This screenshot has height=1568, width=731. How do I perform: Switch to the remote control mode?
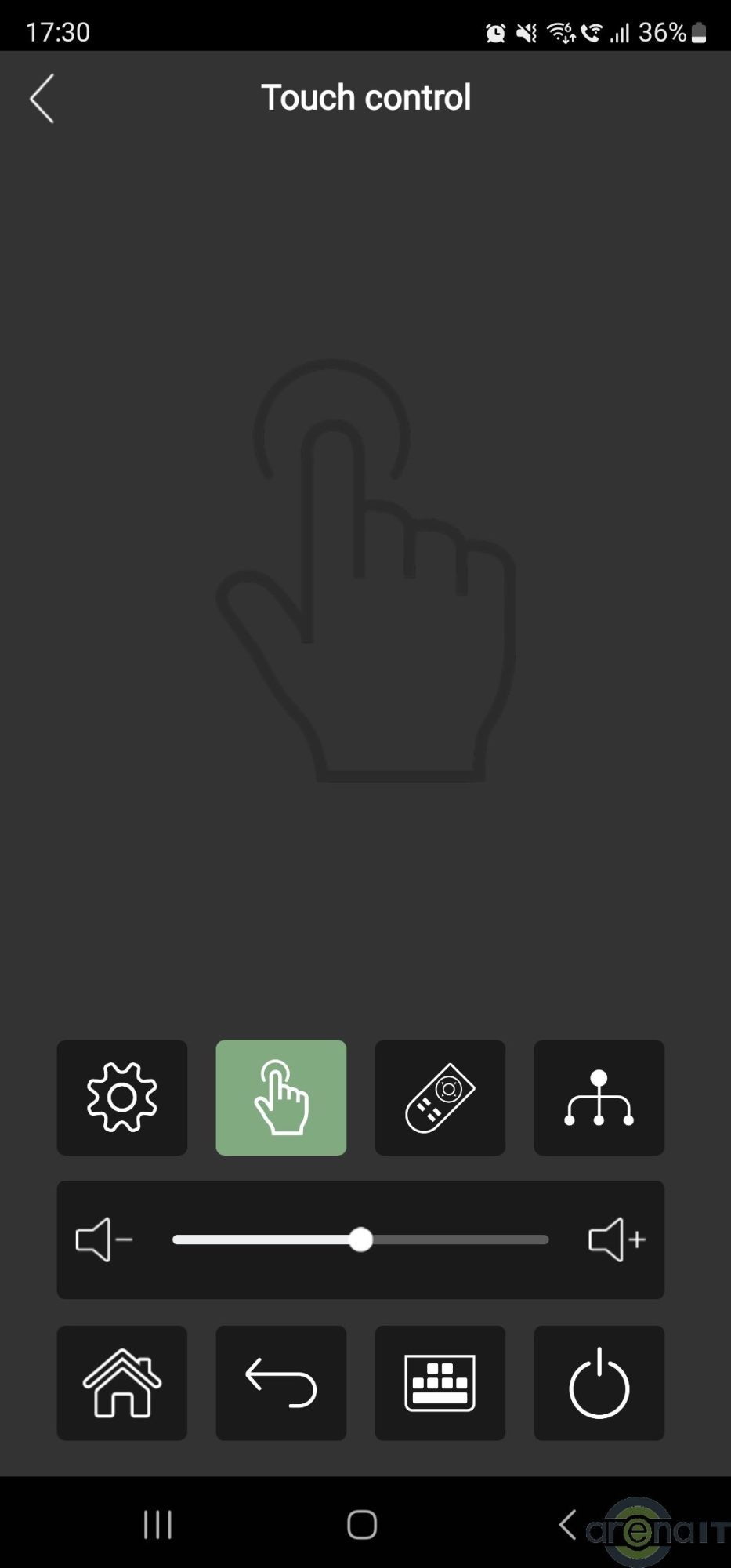440,1097
